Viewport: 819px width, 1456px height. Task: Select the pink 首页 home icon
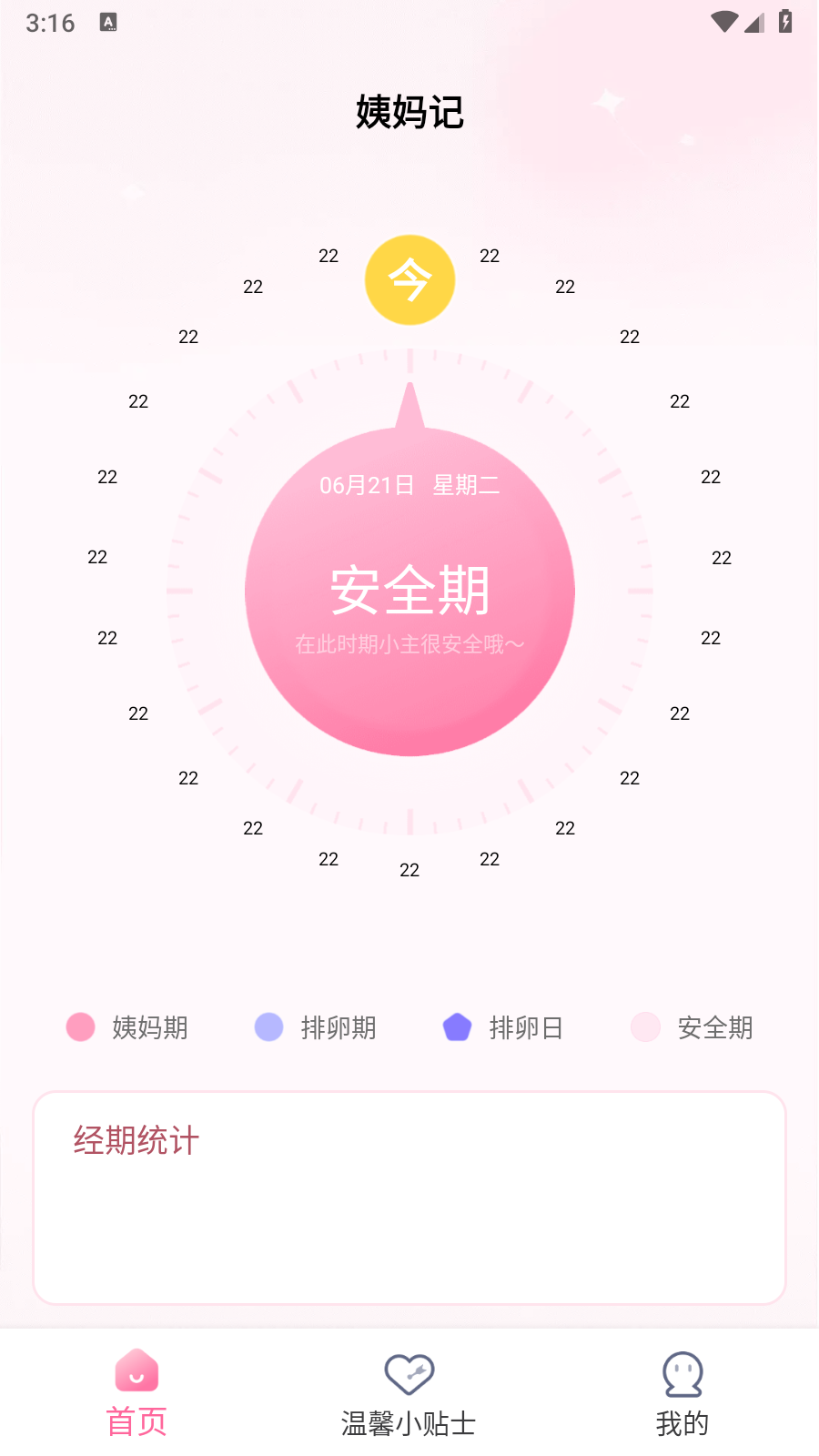(136, 1372)
